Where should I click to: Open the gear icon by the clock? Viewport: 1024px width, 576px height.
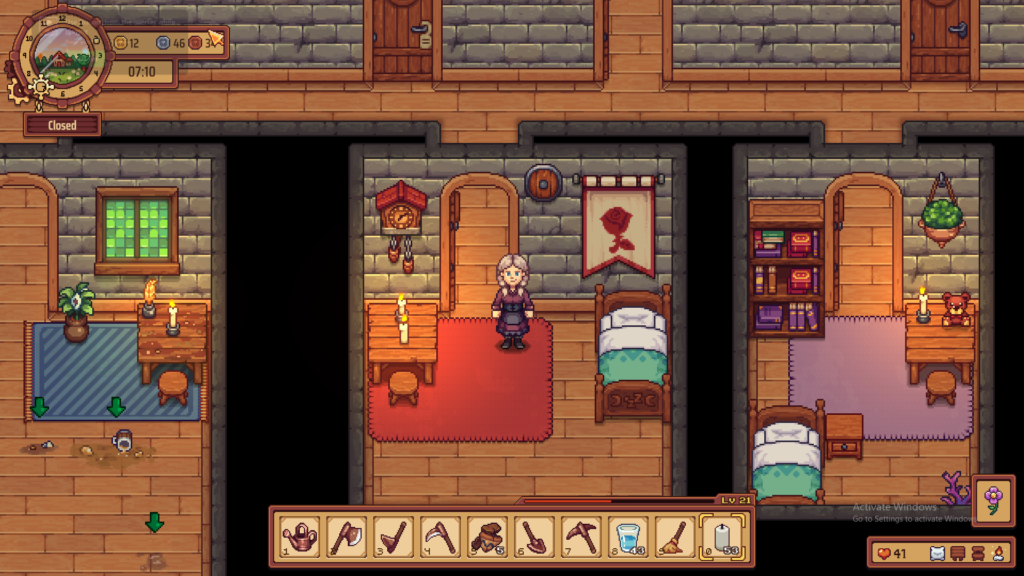(x=17, y=90)
